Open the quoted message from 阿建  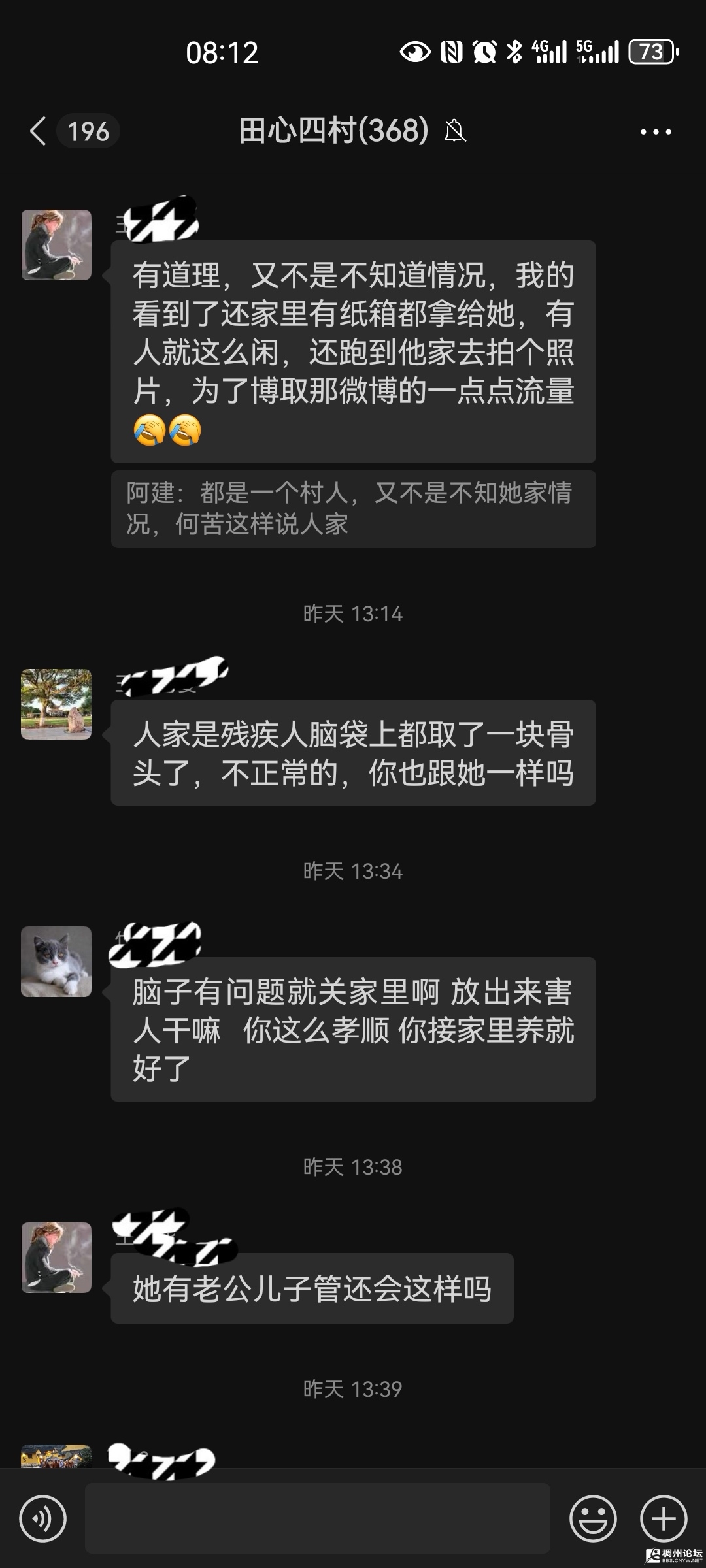point(353,509)
